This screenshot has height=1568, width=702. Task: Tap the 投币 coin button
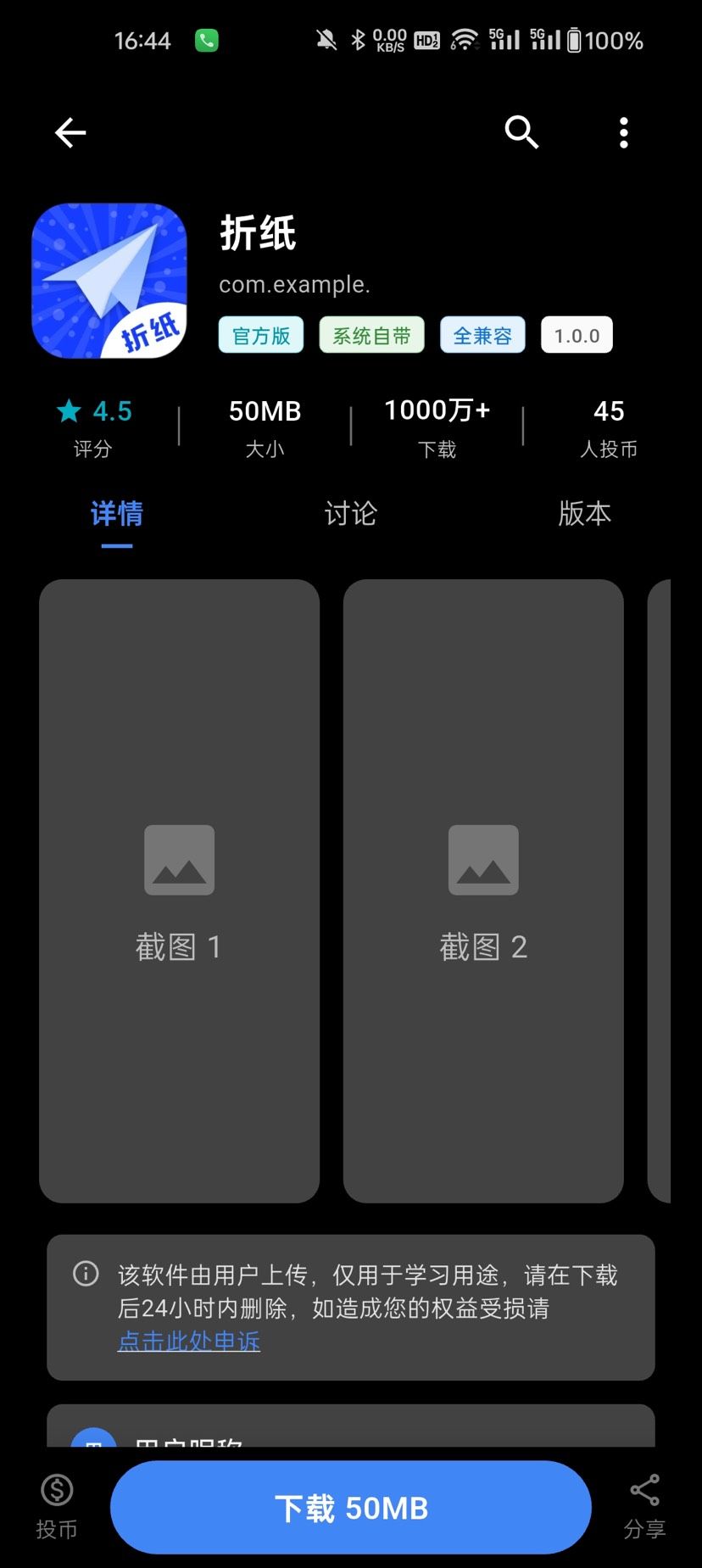(57, 1506)
